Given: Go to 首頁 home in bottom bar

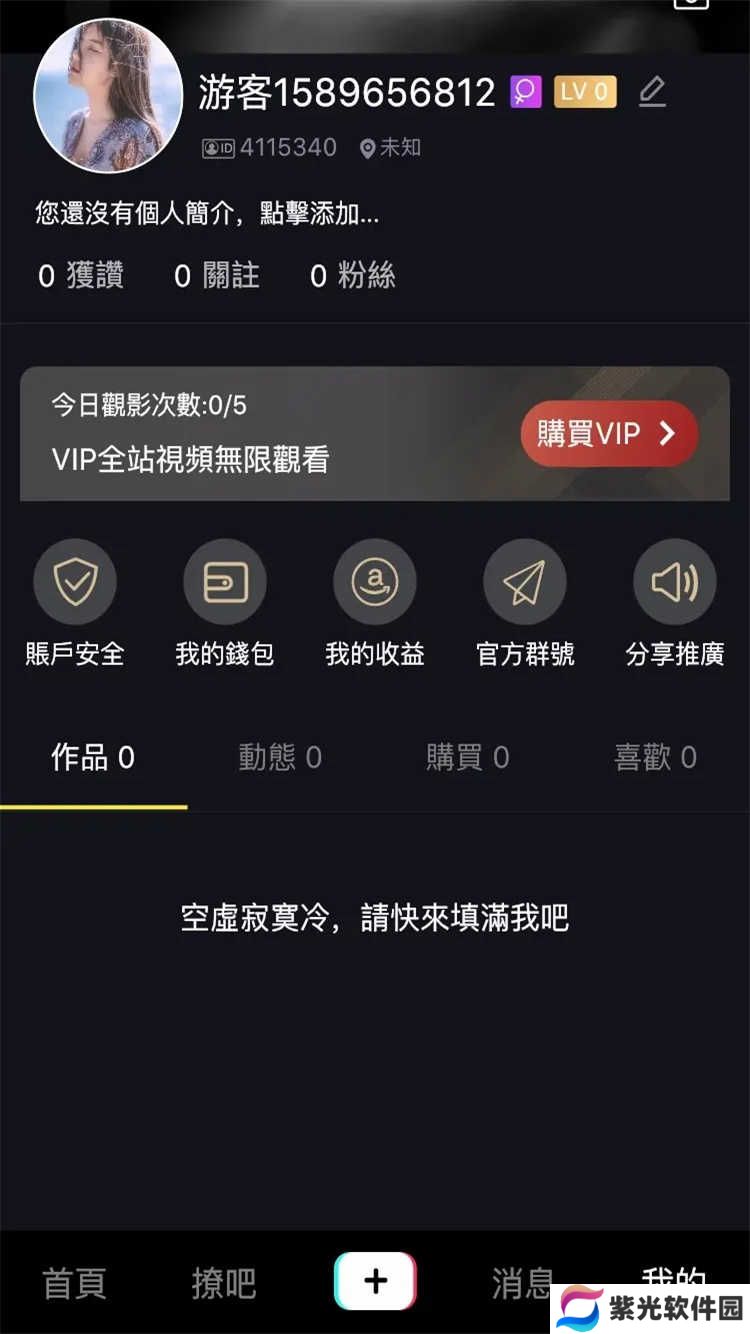Looking at the screenshot, I should (75, 1283).
